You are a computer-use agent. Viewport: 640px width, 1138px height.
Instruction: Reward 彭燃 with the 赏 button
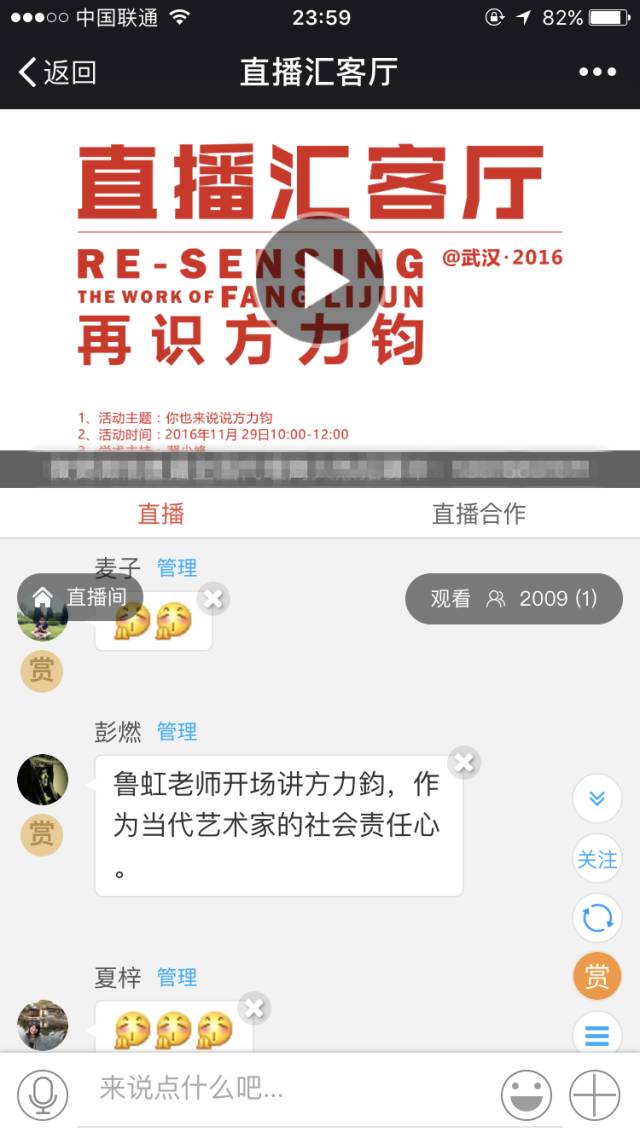pyautogui.click(x=41, y=835)
